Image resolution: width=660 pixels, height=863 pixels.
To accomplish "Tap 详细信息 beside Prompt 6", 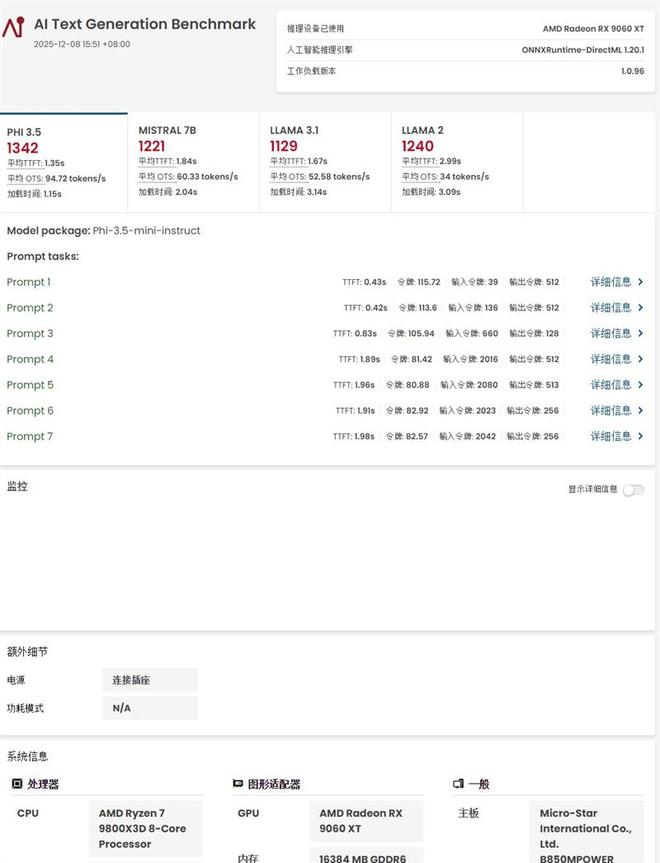I will coord(616,411).
